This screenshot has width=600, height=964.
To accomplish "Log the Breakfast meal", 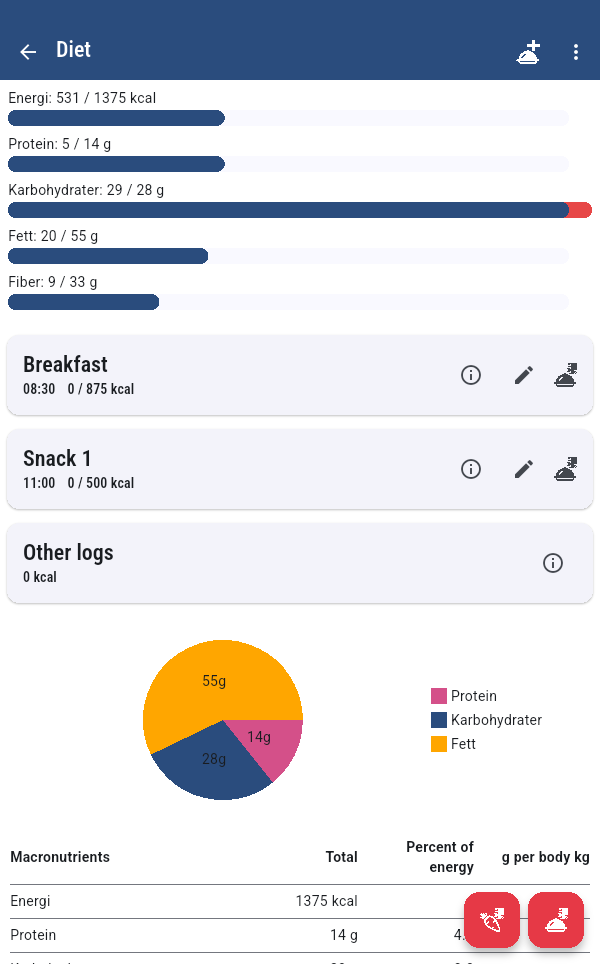I will [566, 375].
